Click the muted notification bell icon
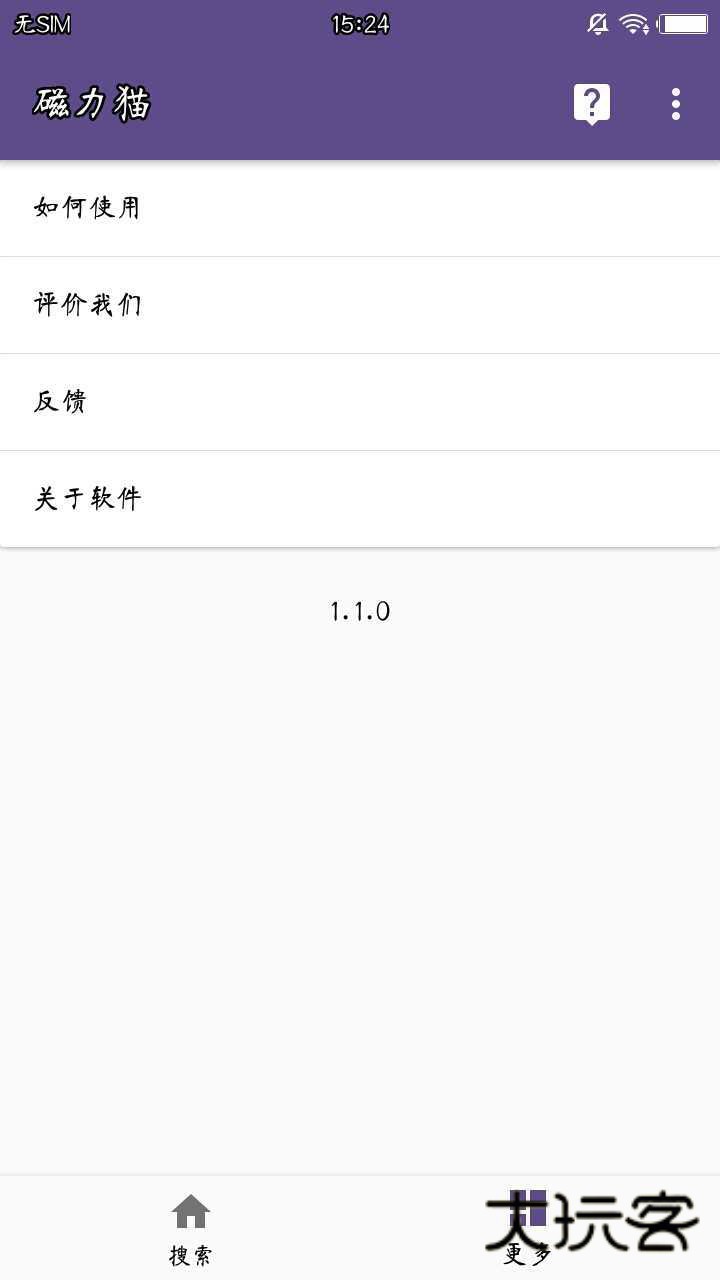 tap(597, 21)
